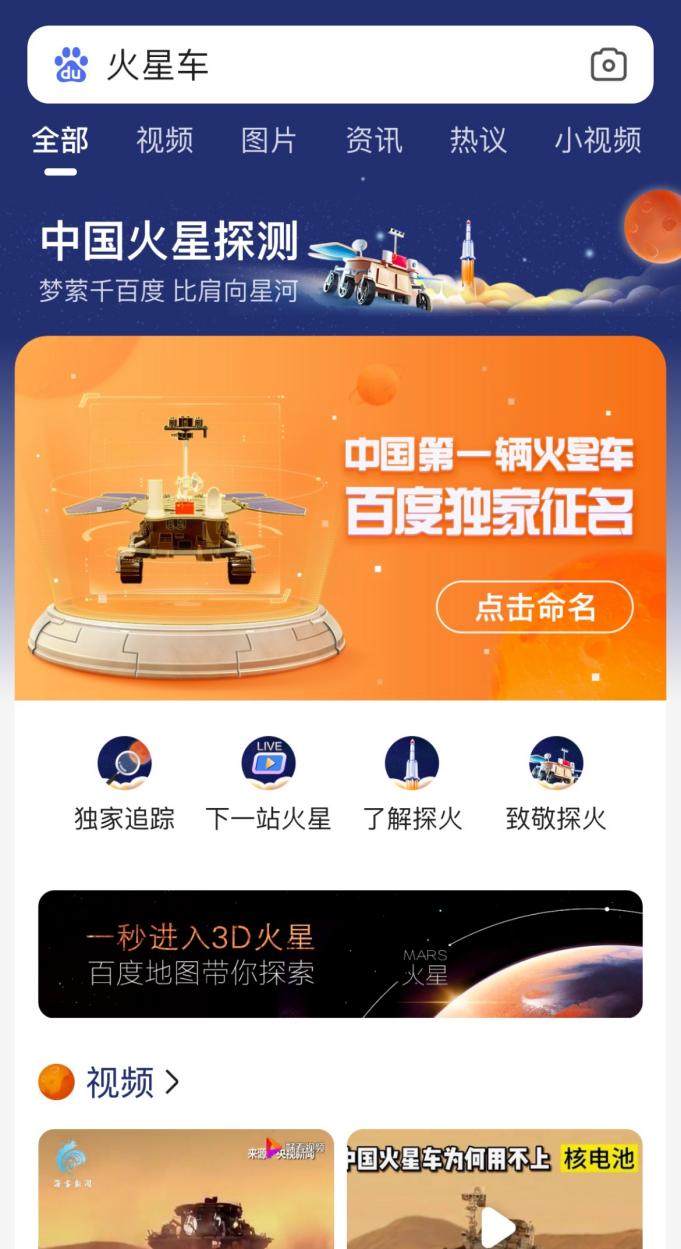Open the camera image search icon
The image size is (681, 1249).
click(608, 65)
